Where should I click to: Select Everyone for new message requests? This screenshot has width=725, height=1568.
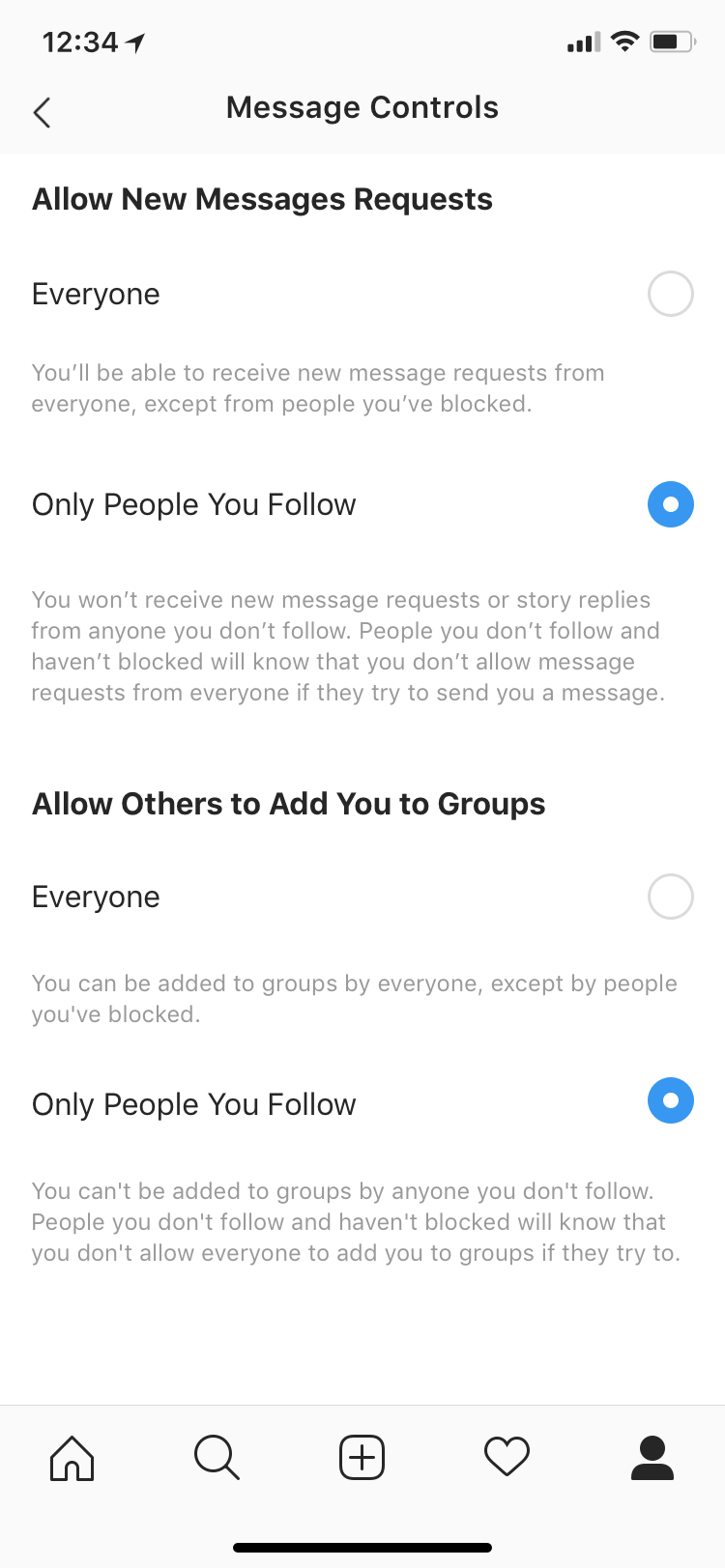pyautogui.click(x=670, y=294)
